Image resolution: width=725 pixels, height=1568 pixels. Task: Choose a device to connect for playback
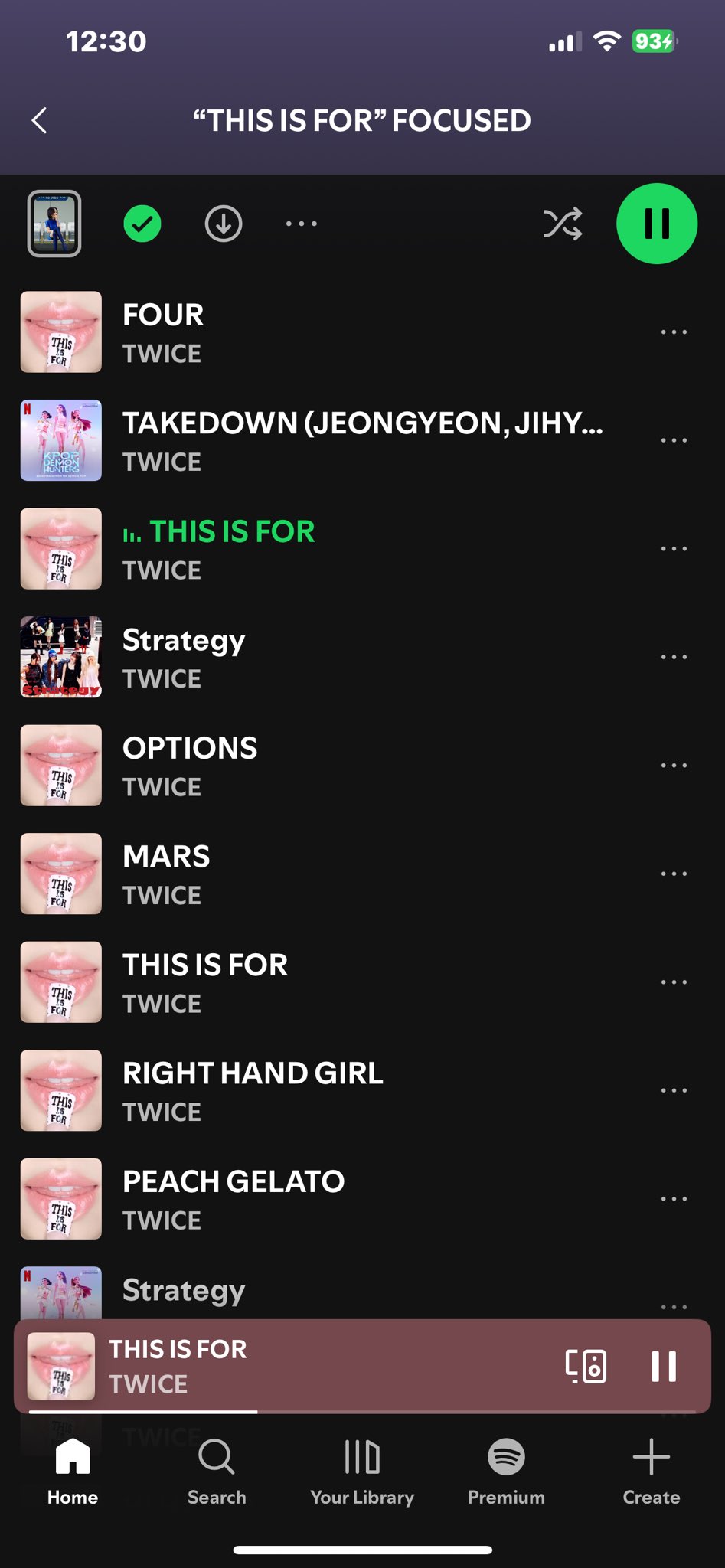click(x=586, y=1366)
